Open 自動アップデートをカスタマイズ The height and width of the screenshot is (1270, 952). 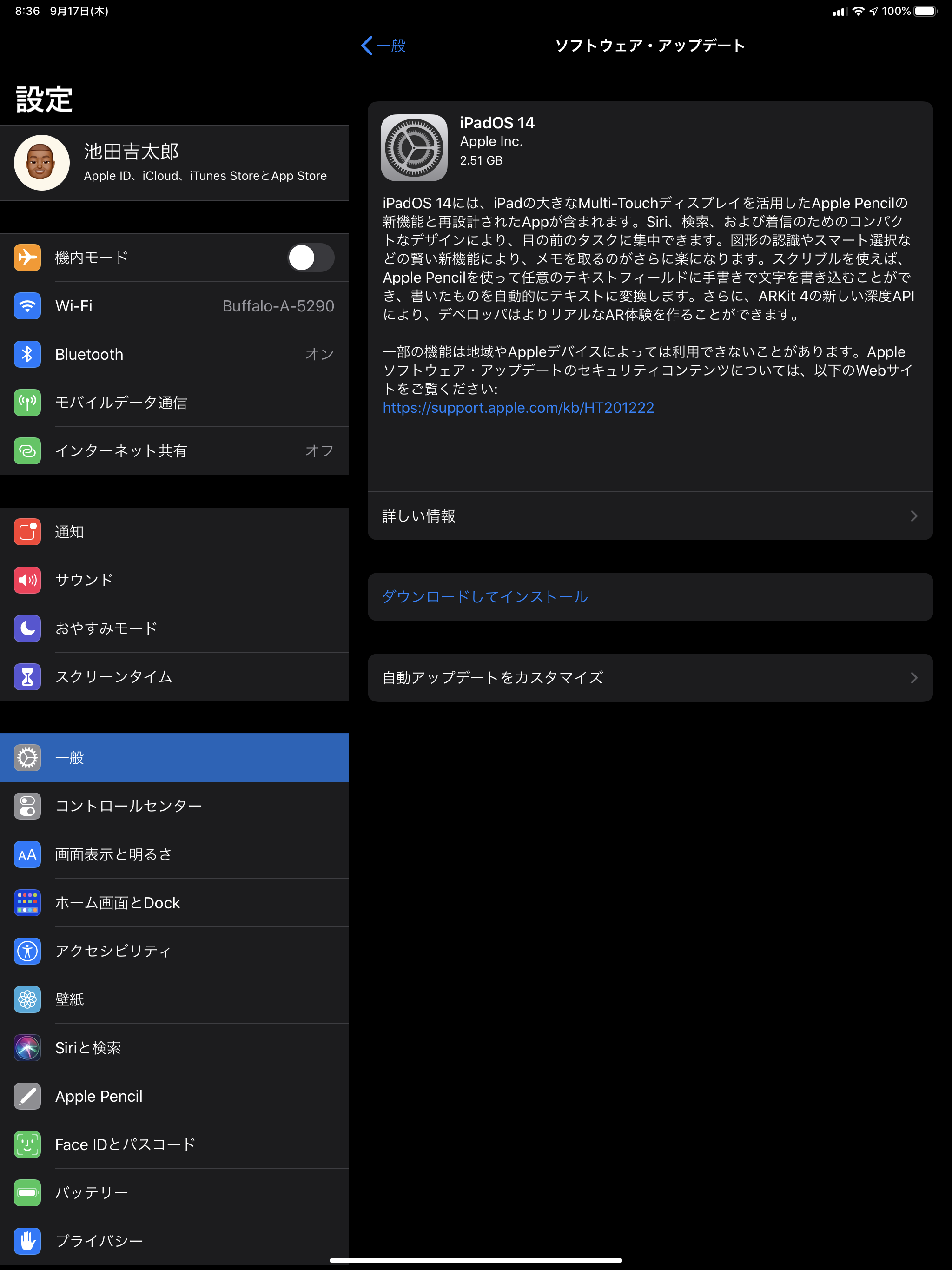click(649, 677)
